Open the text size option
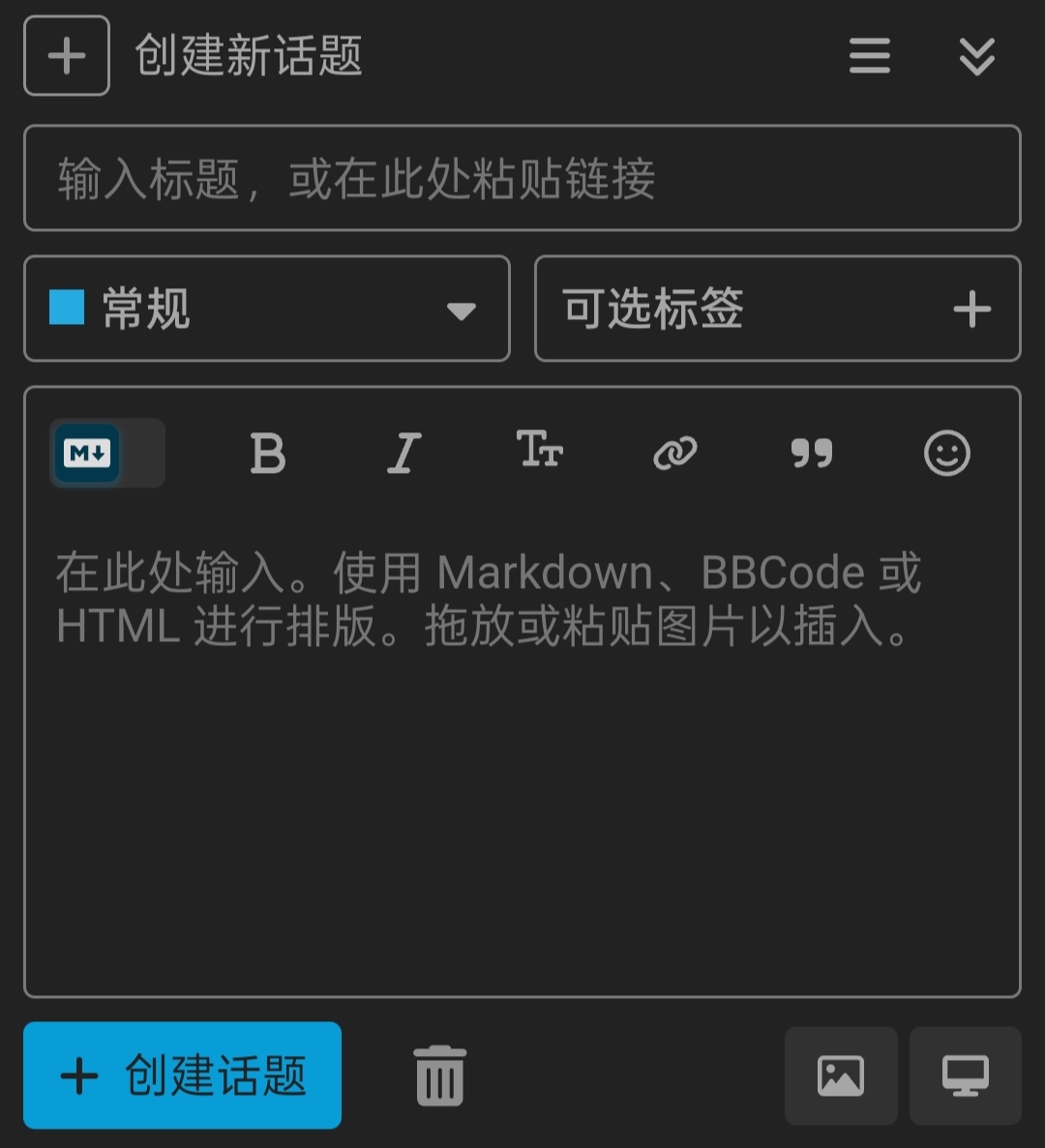This screenshot has height=1148, width=1045. 539,451
